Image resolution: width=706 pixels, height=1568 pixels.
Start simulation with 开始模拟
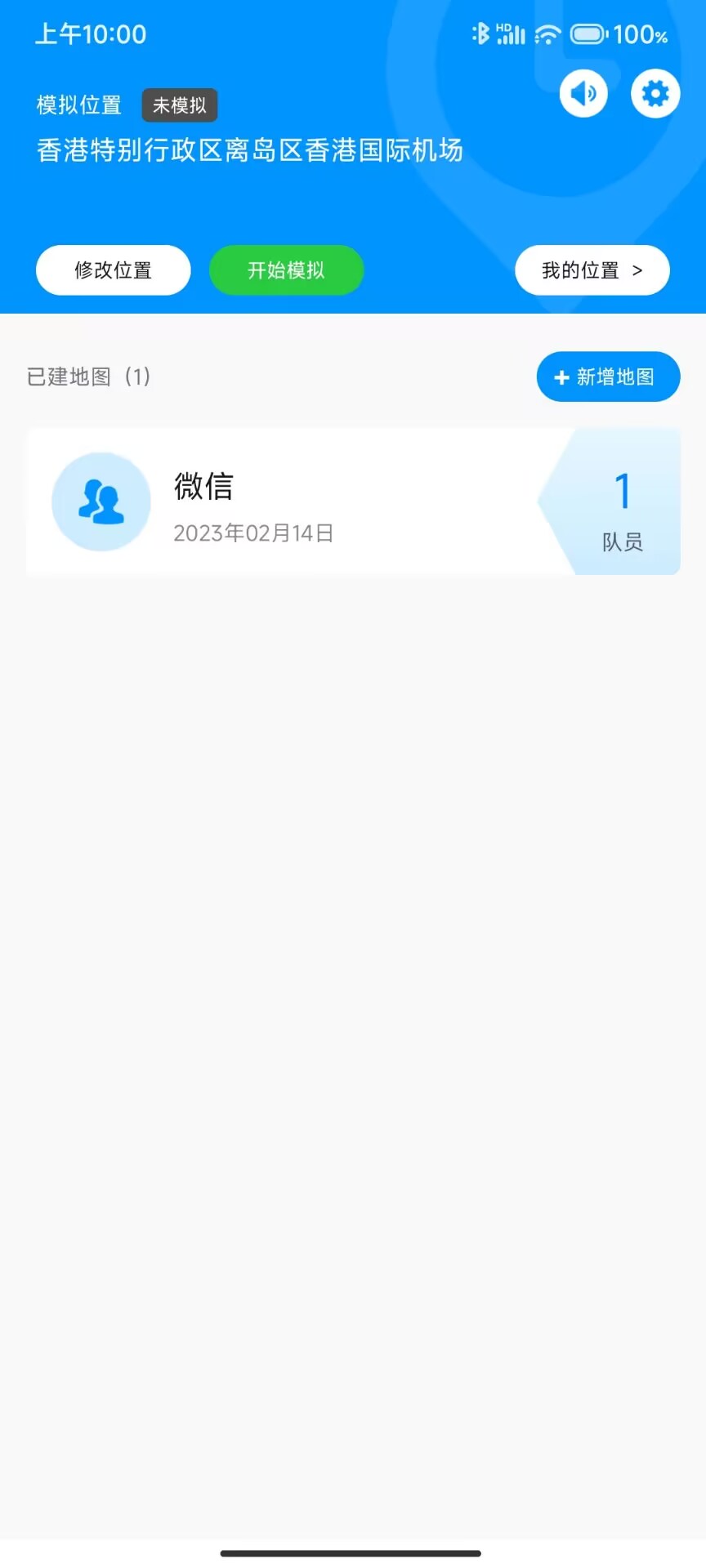point(287,270)
